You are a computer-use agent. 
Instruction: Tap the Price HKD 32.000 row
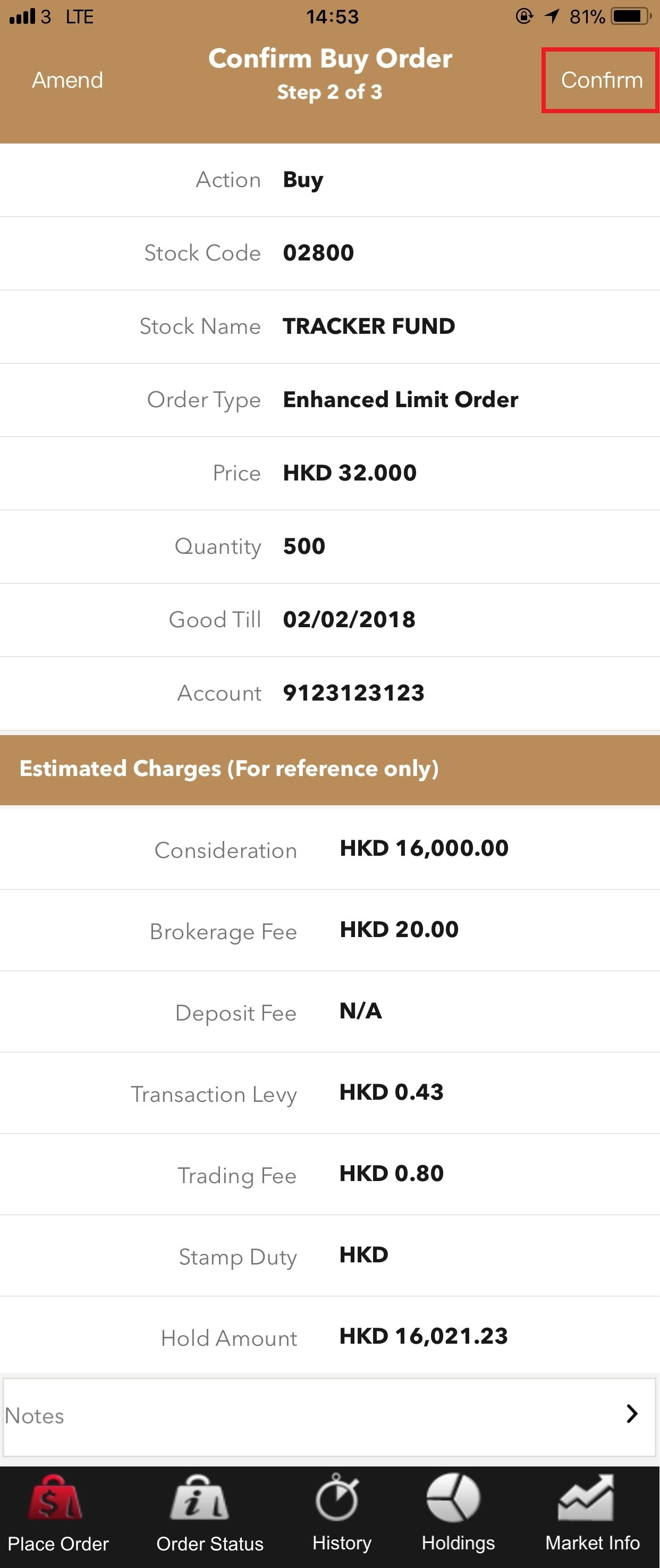[350, 473]
